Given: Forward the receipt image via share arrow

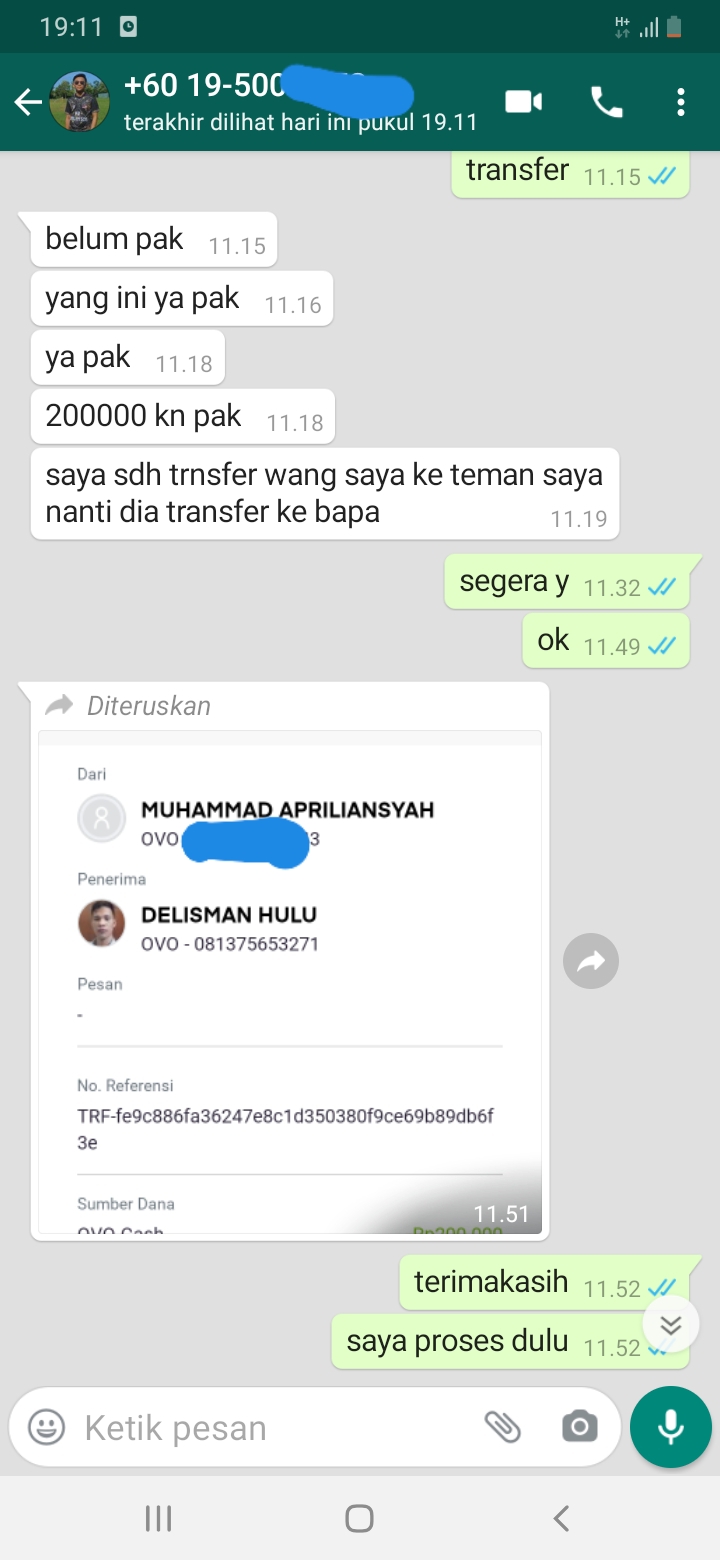Looking at the screenshot, I should [x=591, y=962].
